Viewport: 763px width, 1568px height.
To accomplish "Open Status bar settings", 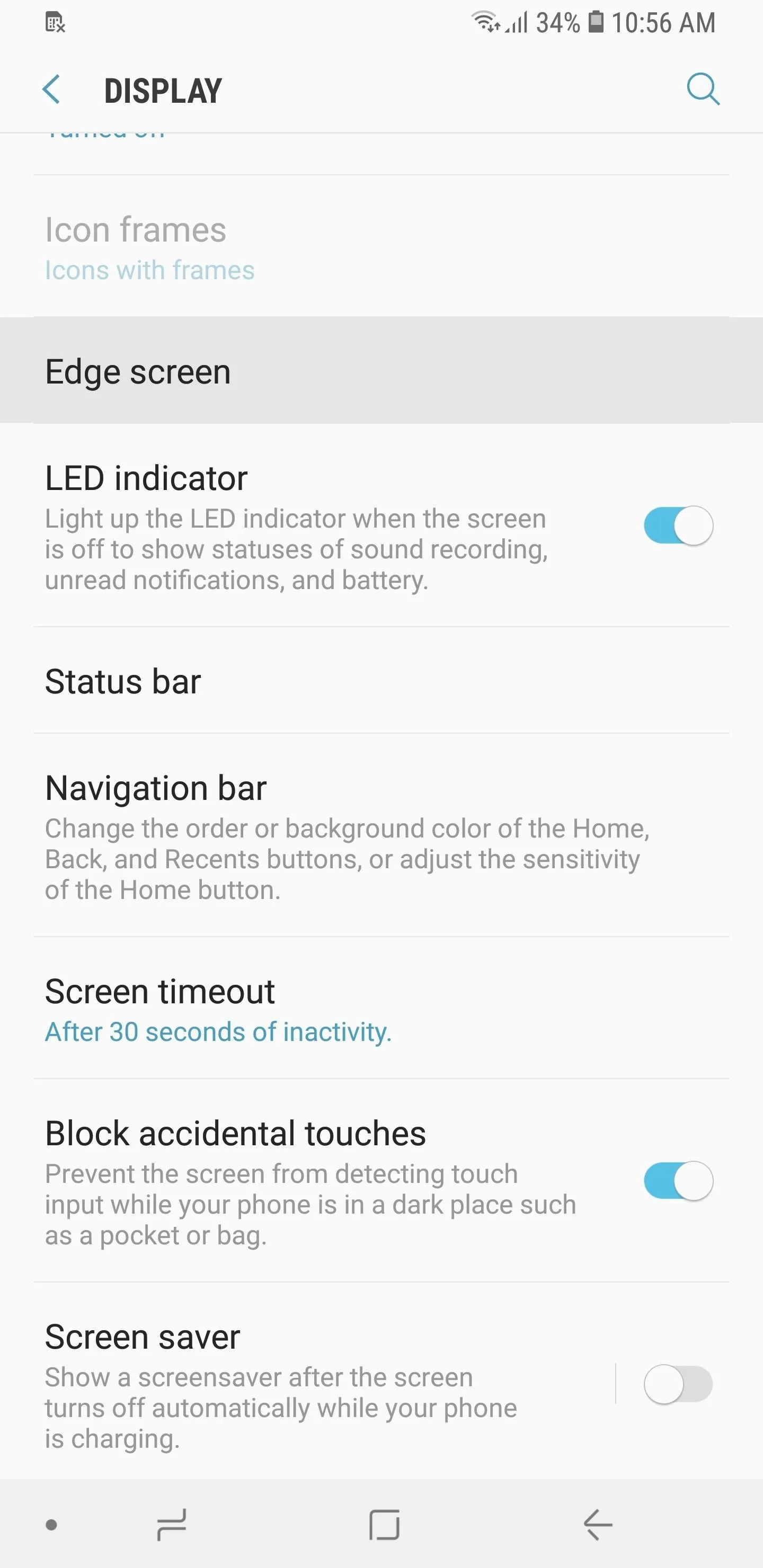I will click(381, 681).
